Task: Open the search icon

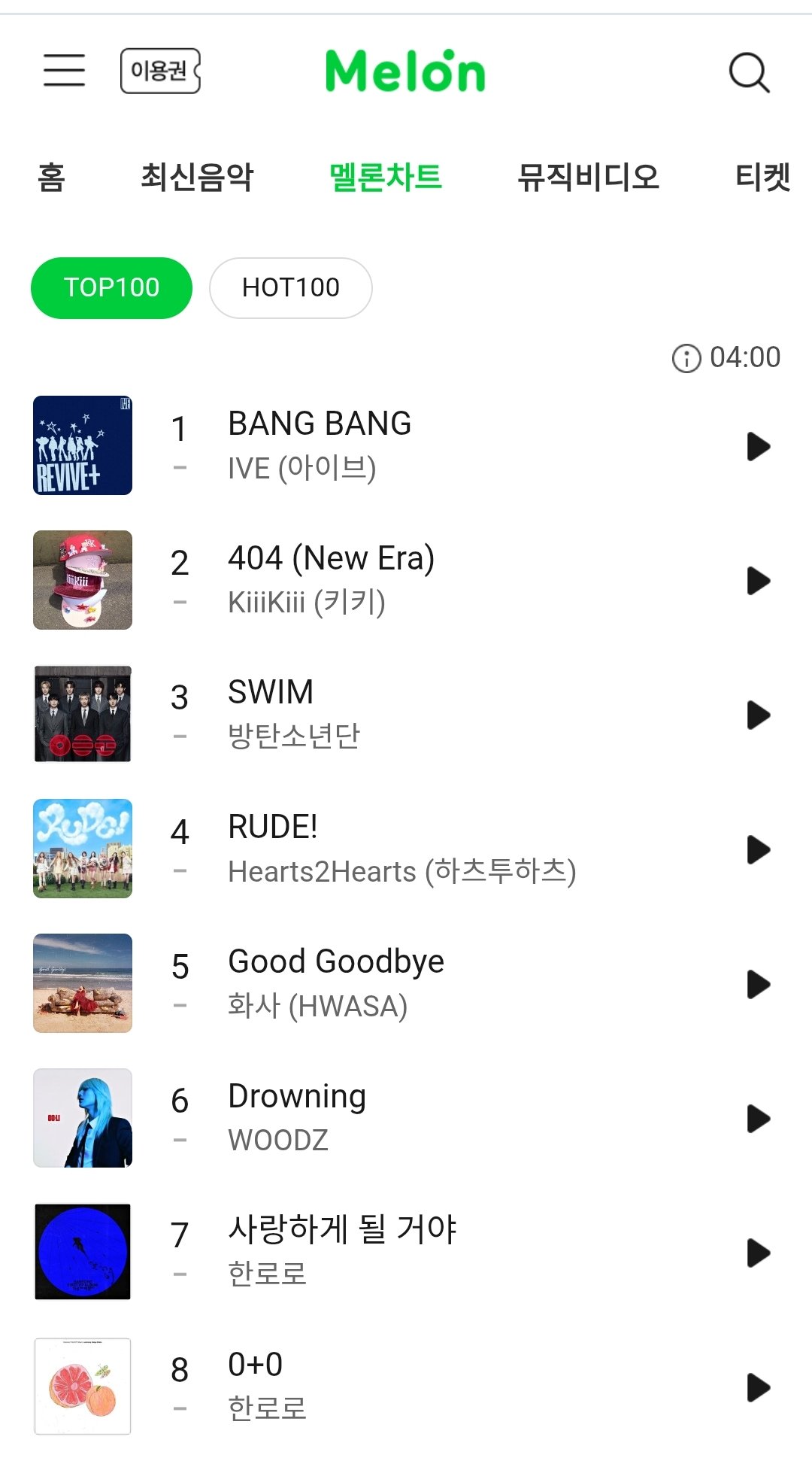Action: 749,72
